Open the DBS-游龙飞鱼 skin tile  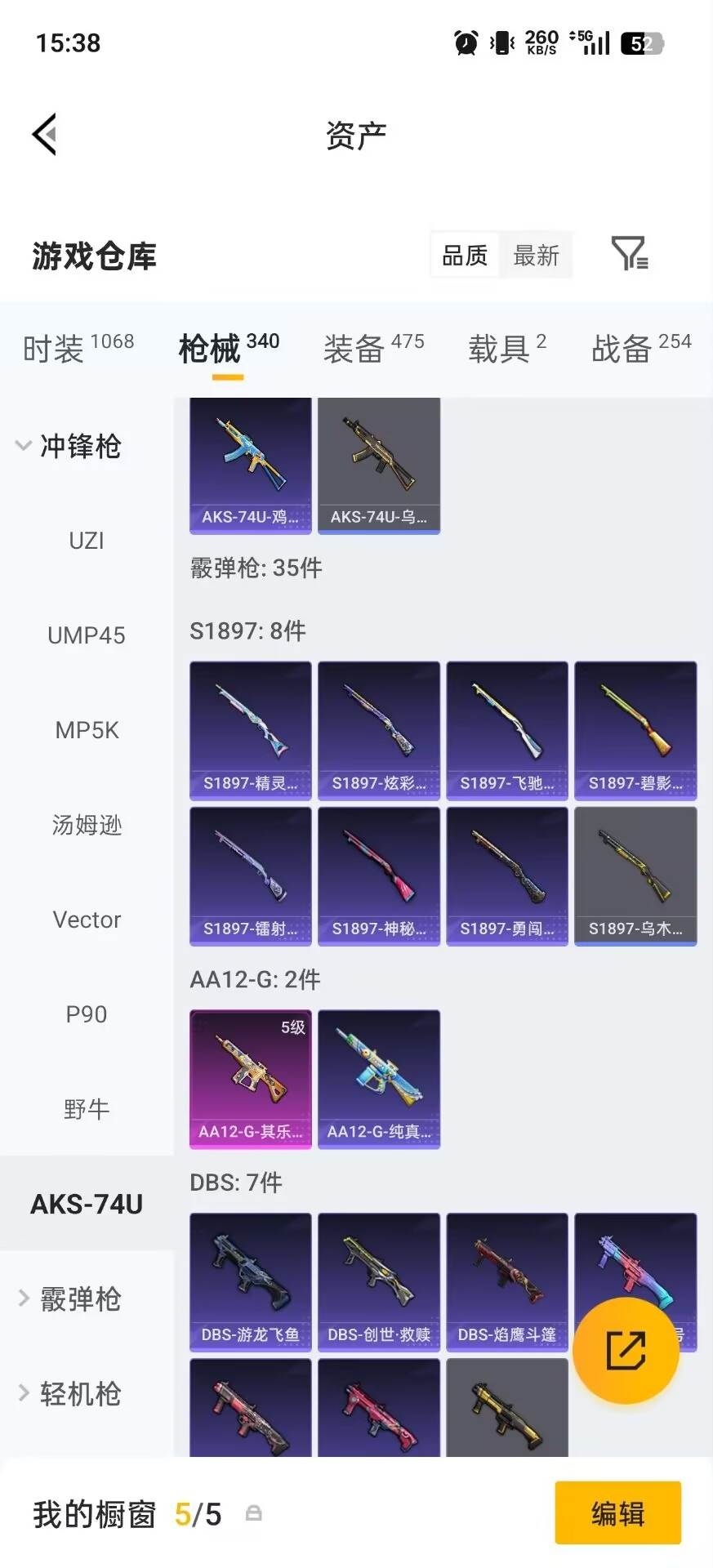pos(251,1282)
